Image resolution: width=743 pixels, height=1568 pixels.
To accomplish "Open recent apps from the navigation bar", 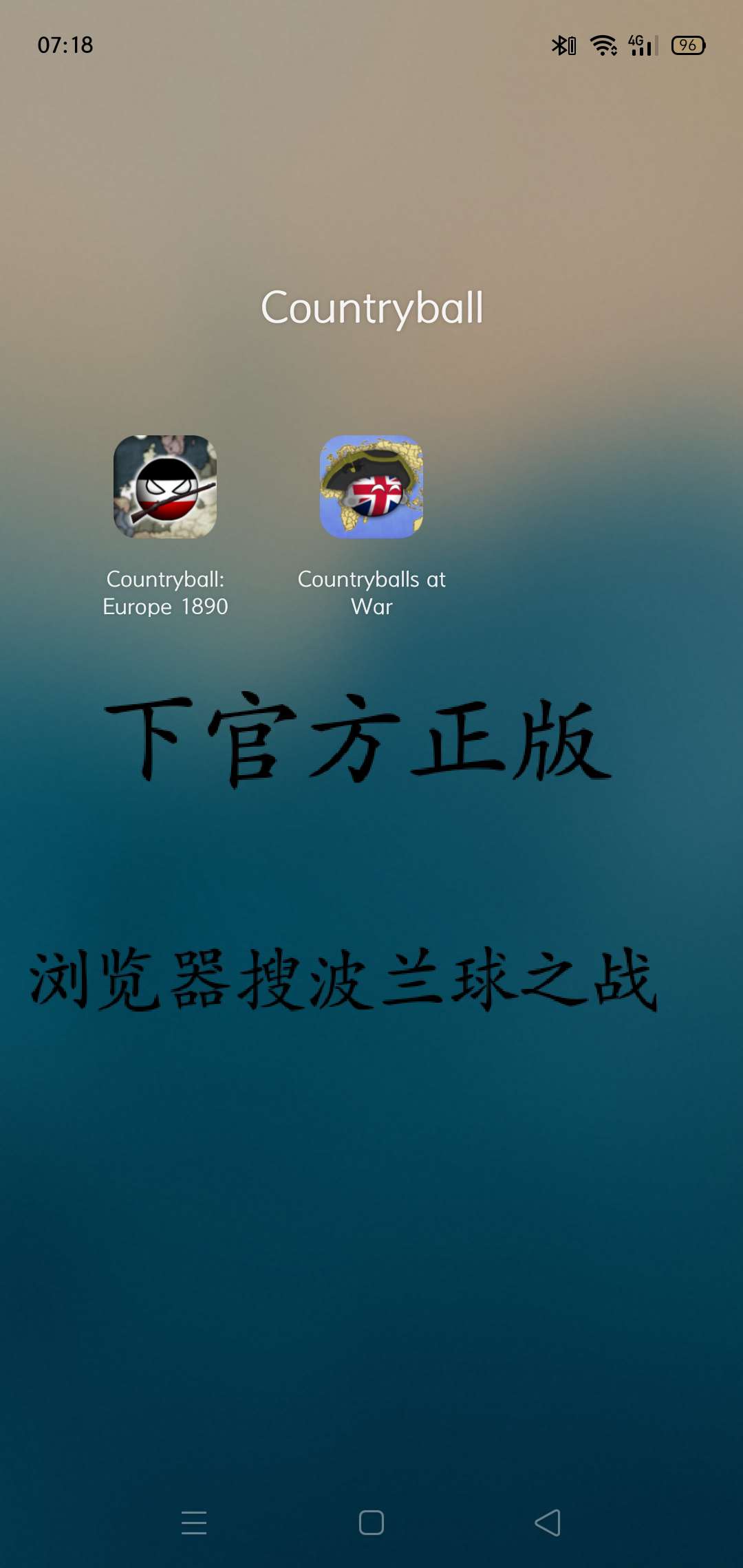I will tap(194, 1523).
